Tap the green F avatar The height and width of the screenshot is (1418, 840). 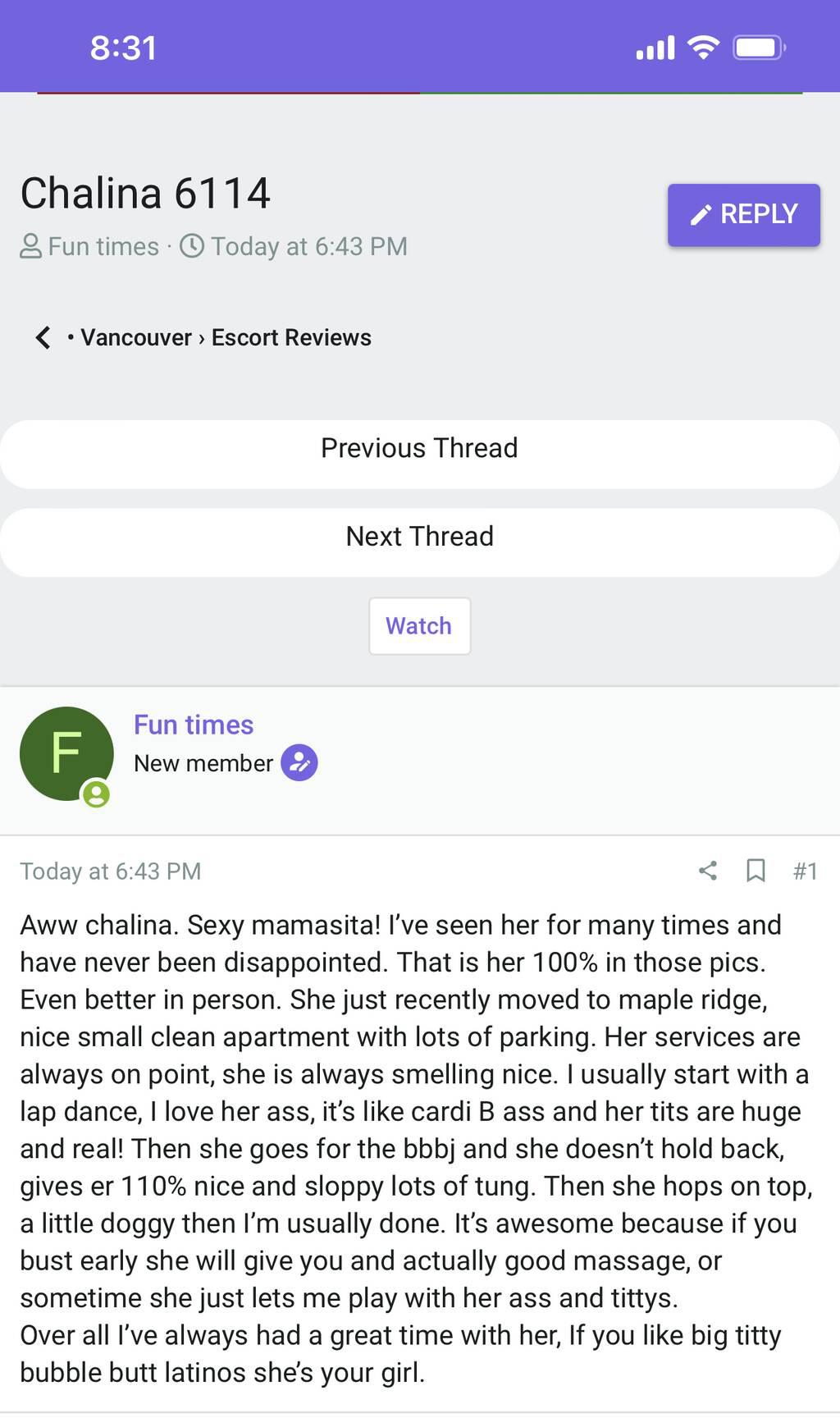click(66, 753)
